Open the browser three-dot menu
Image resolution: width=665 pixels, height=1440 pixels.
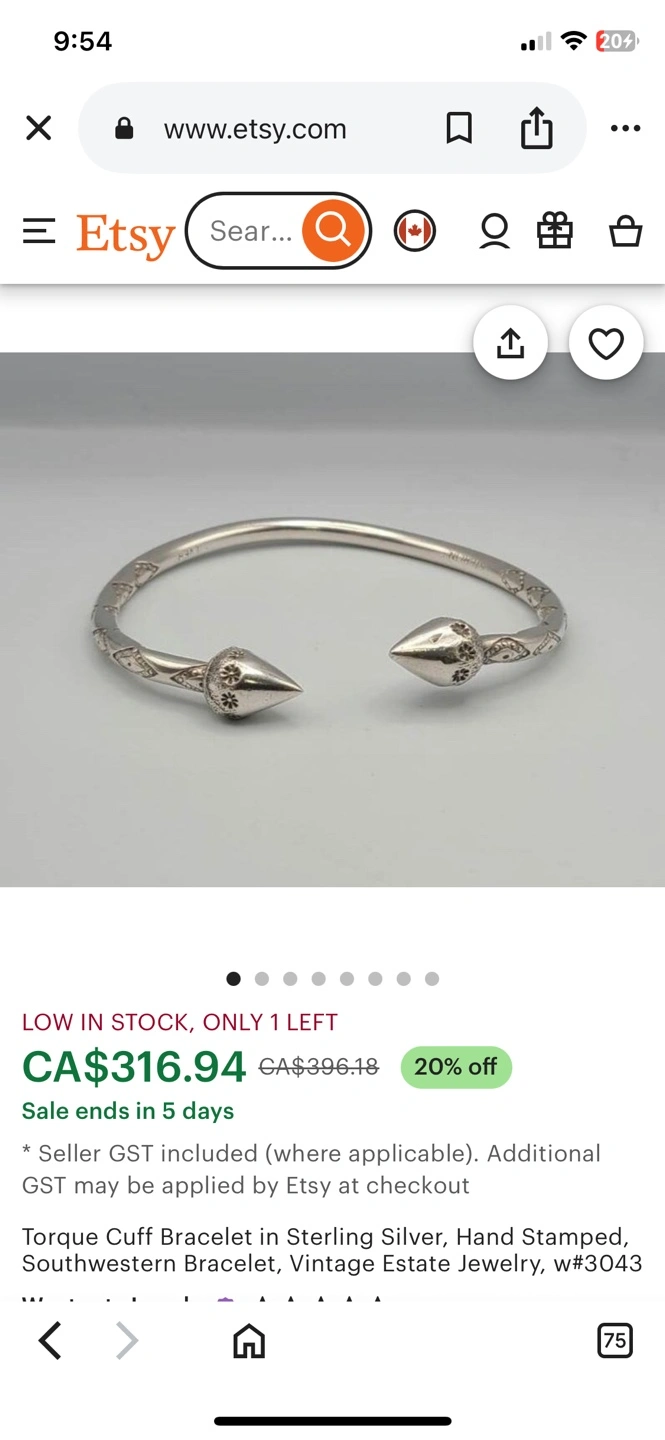(x=625, y=128)
